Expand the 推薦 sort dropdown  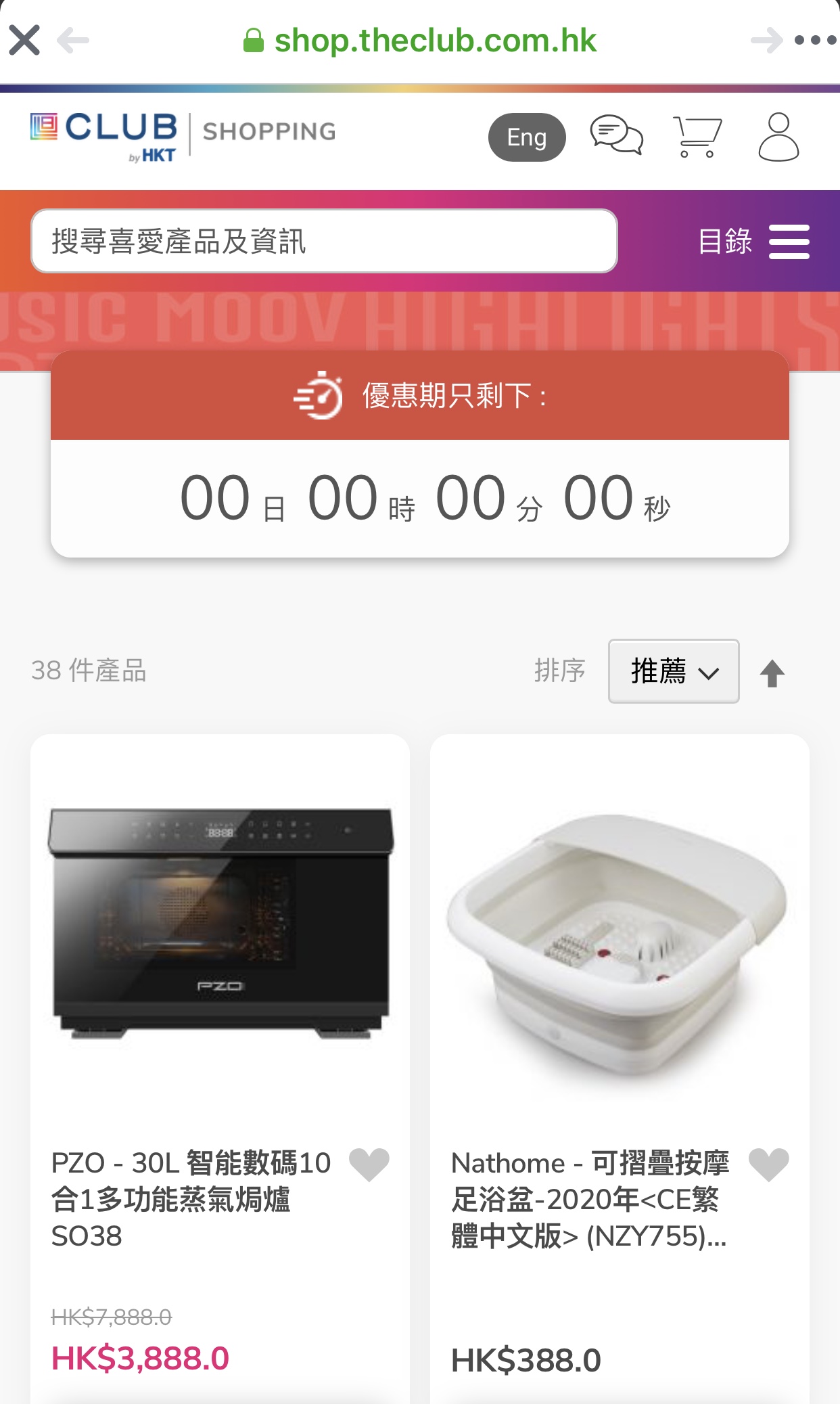click(x=674, y=671)
